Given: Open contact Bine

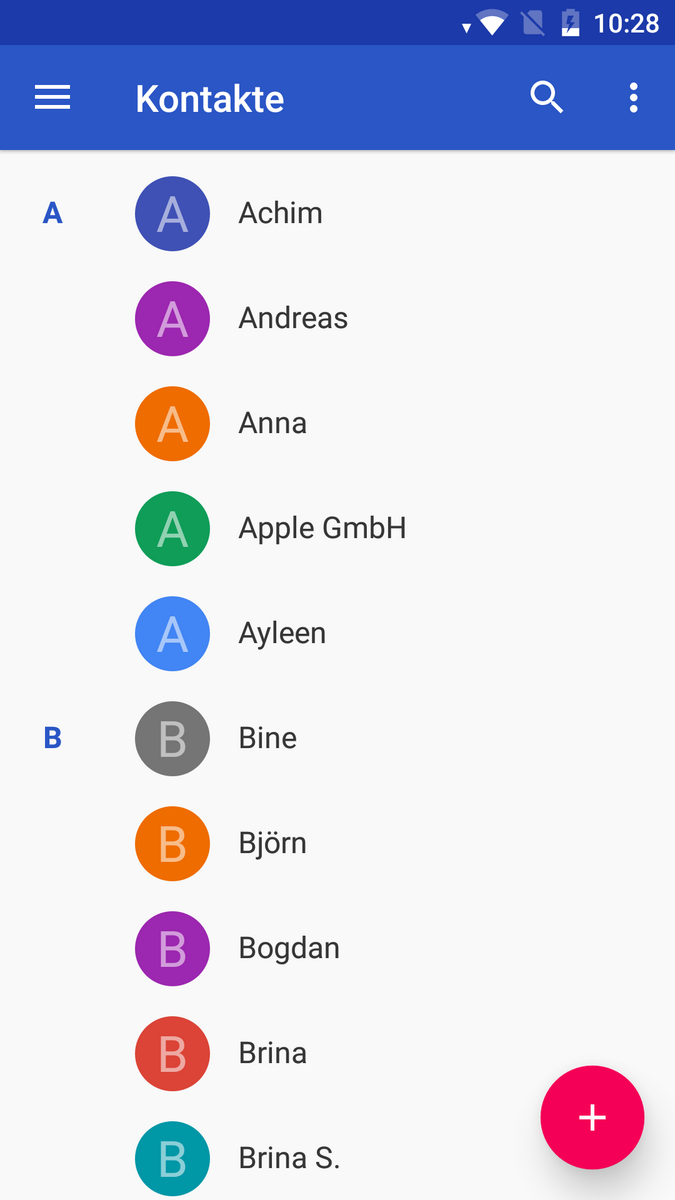Looking at the screenshot, I should tap(268, 738).
